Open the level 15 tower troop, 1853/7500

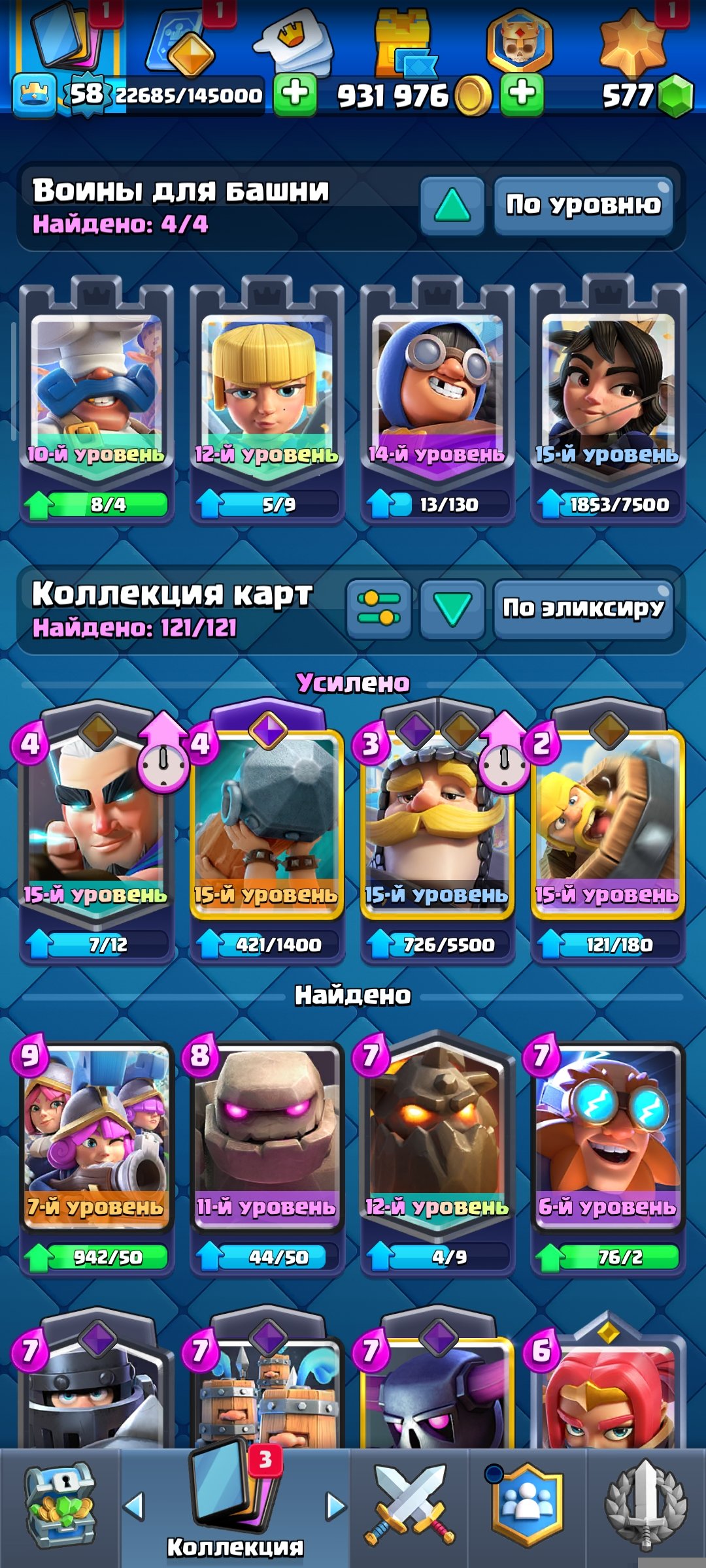click(608, 399)
